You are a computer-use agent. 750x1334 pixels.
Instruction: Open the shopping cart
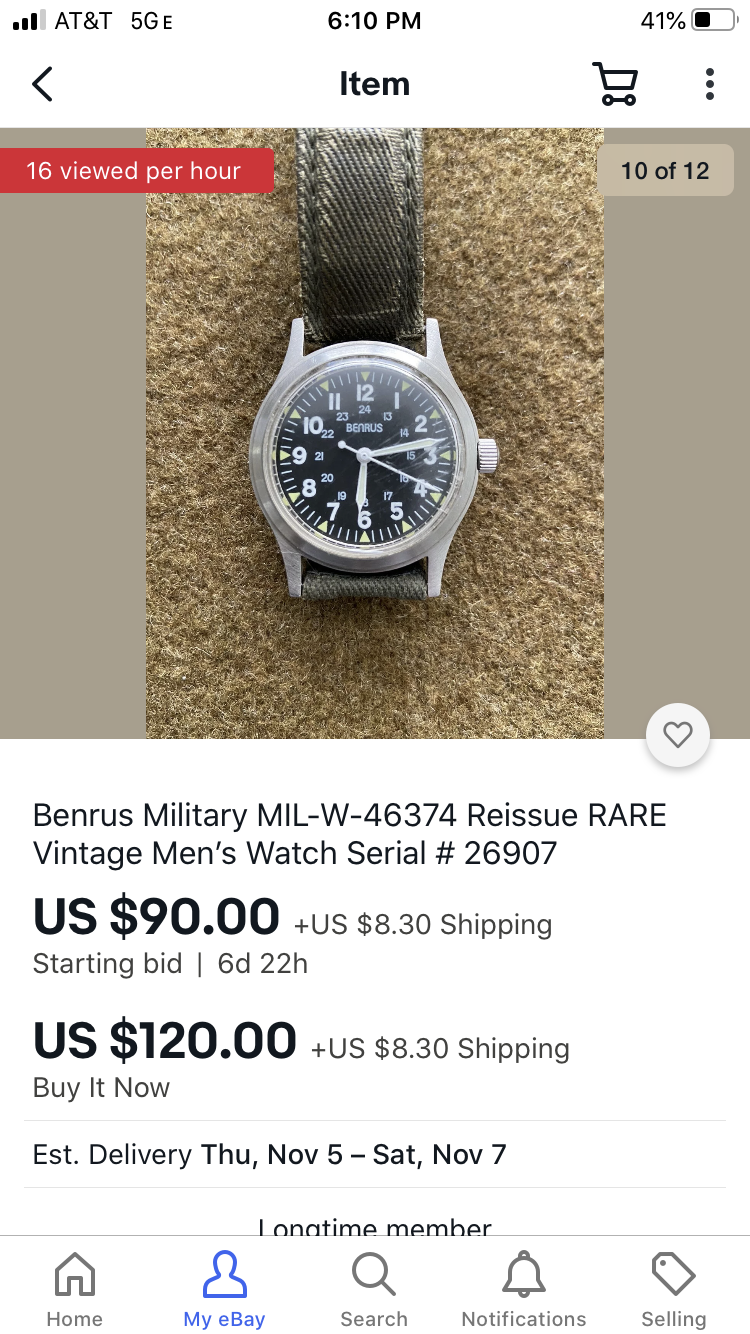click(x=615, y=84)
